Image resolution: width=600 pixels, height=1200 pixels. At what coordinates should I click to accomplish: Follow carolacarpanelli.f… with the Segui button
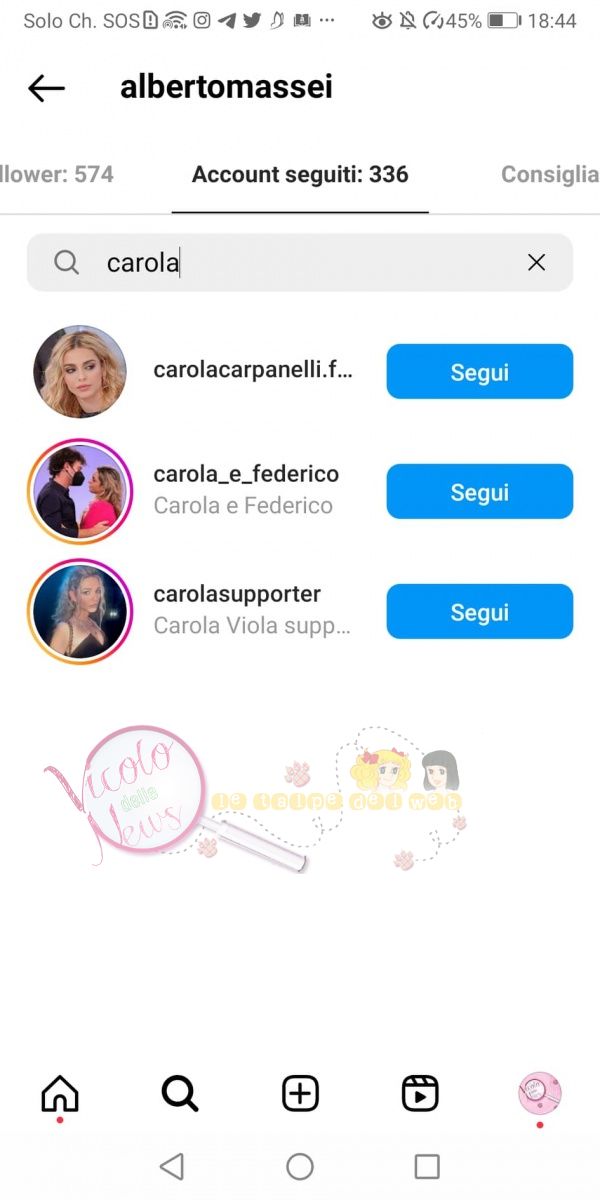point(479,372)
